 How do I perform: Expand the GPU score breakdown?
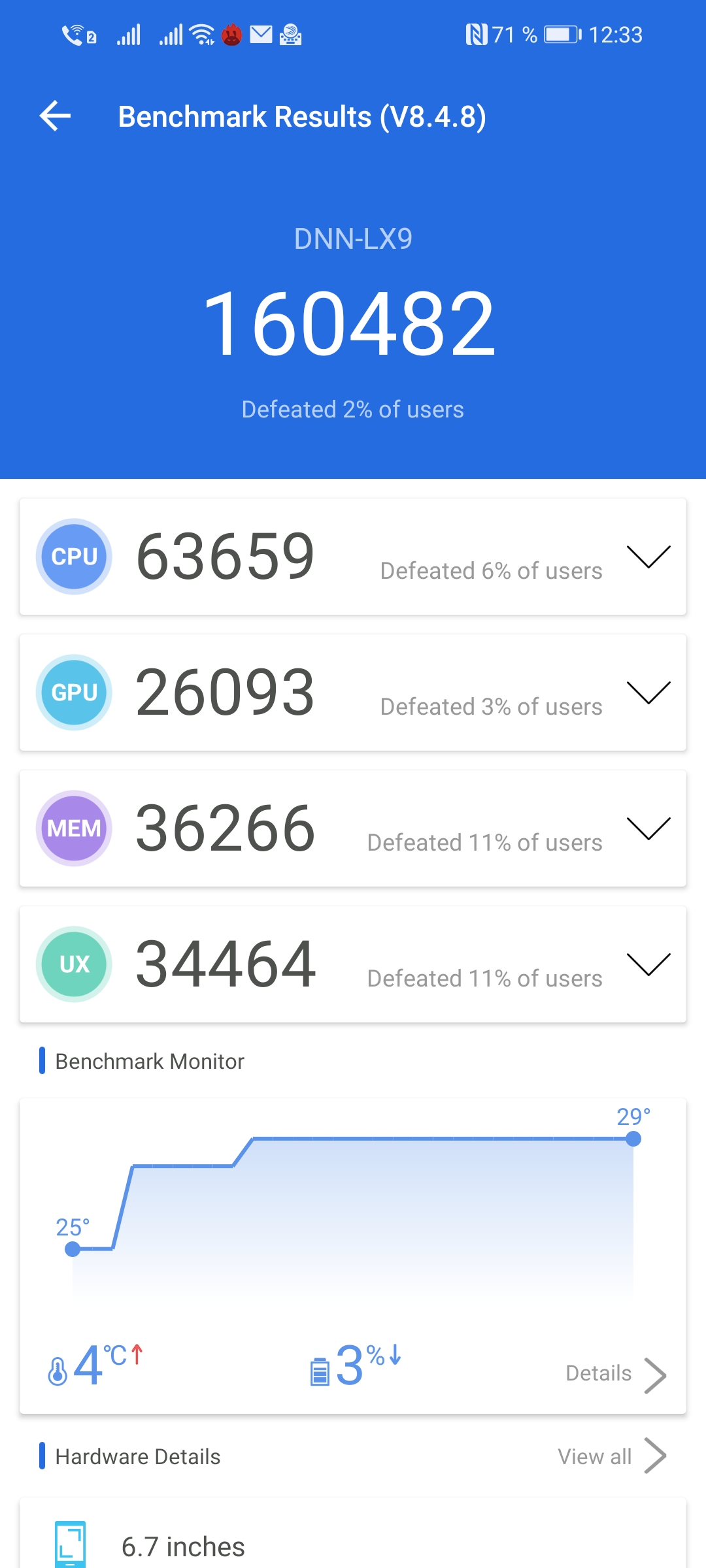point(648,693)
